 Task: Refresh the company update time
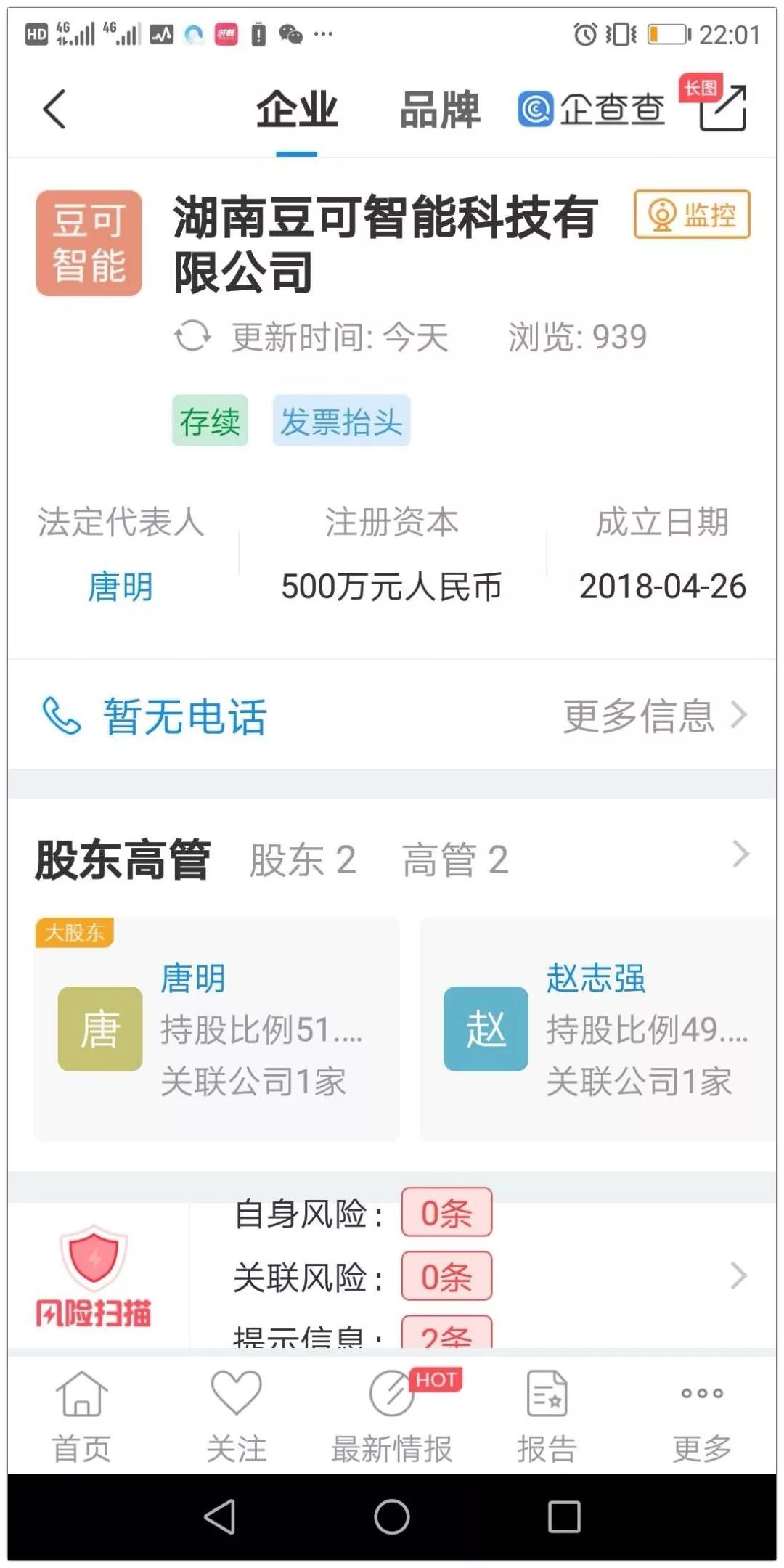pos(192,337)
